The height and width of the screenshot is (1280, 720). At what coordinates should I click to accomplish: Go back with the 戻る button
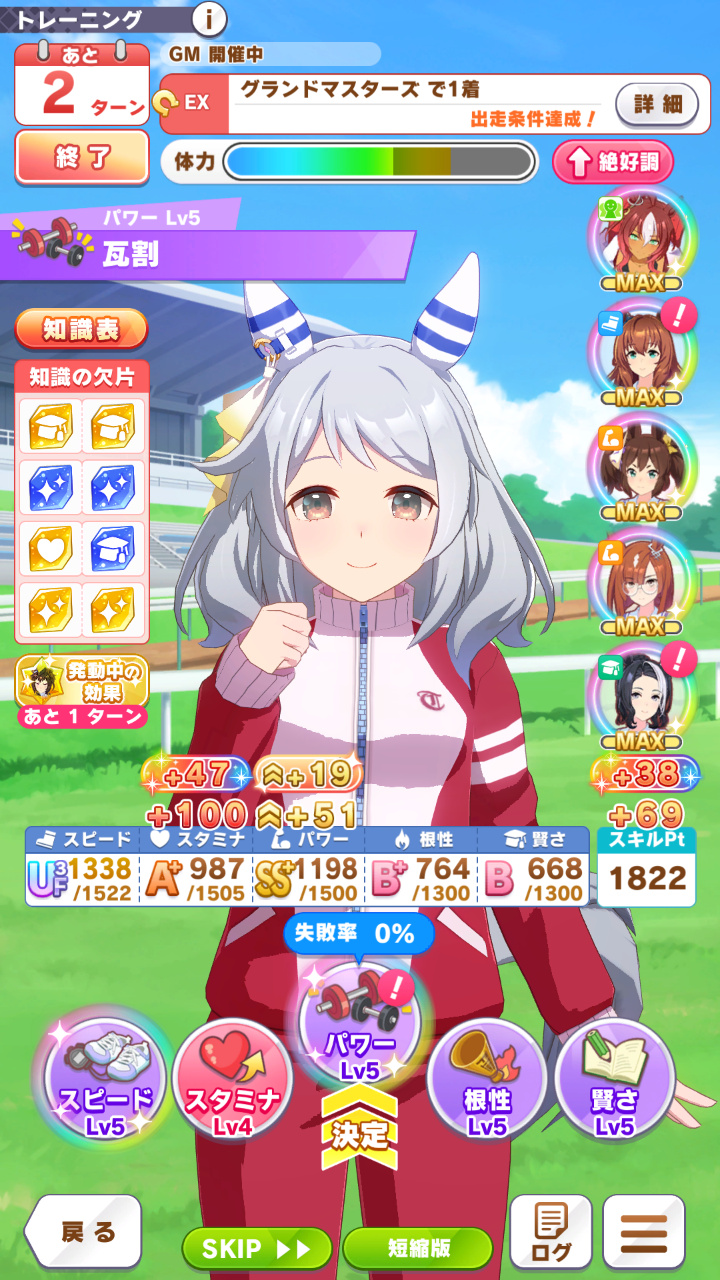84,1231
